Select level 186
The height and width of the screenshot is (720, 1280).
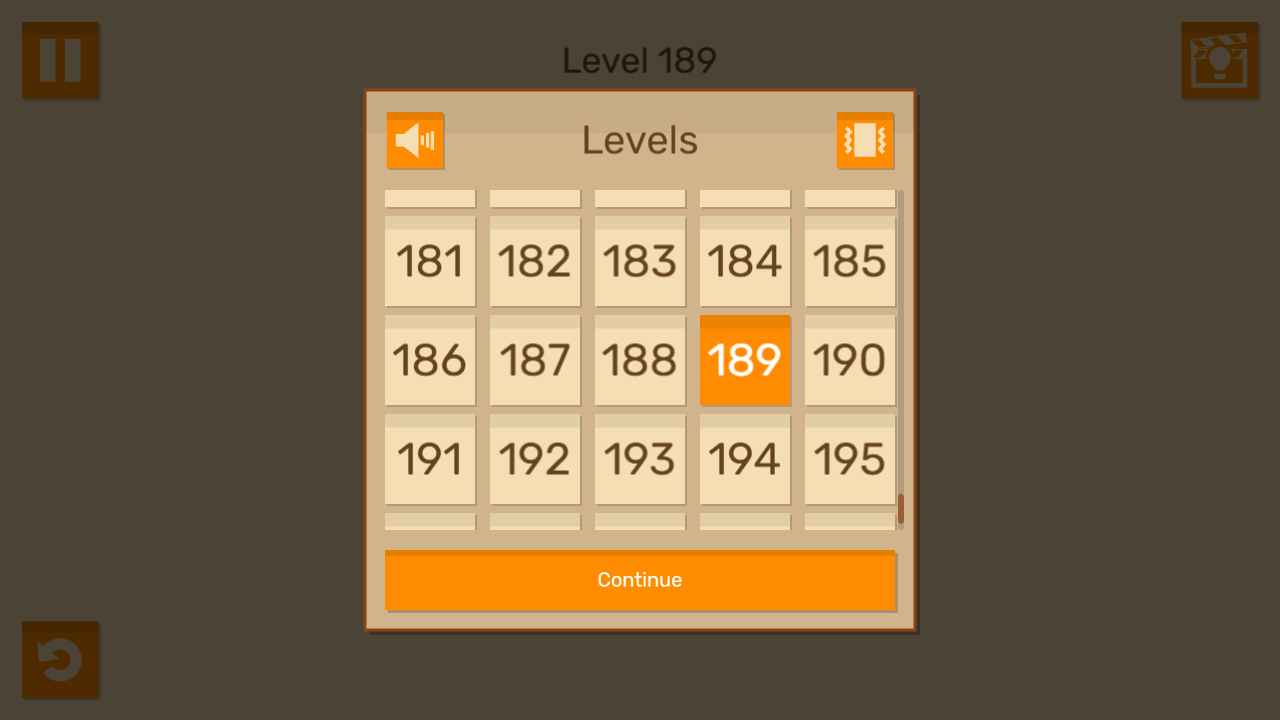tap(430, 360)
